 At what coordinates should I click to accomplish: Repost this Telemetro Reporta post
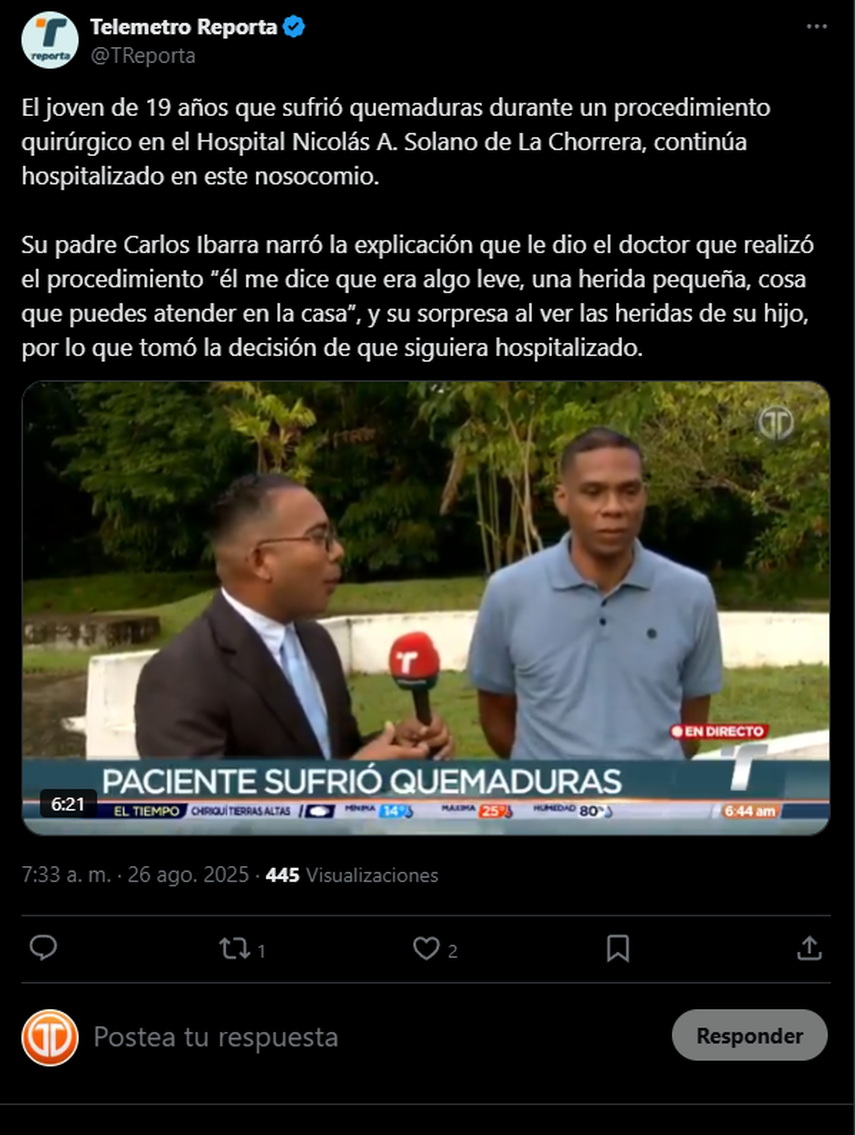pyautogui.click(x=234, y=948)
